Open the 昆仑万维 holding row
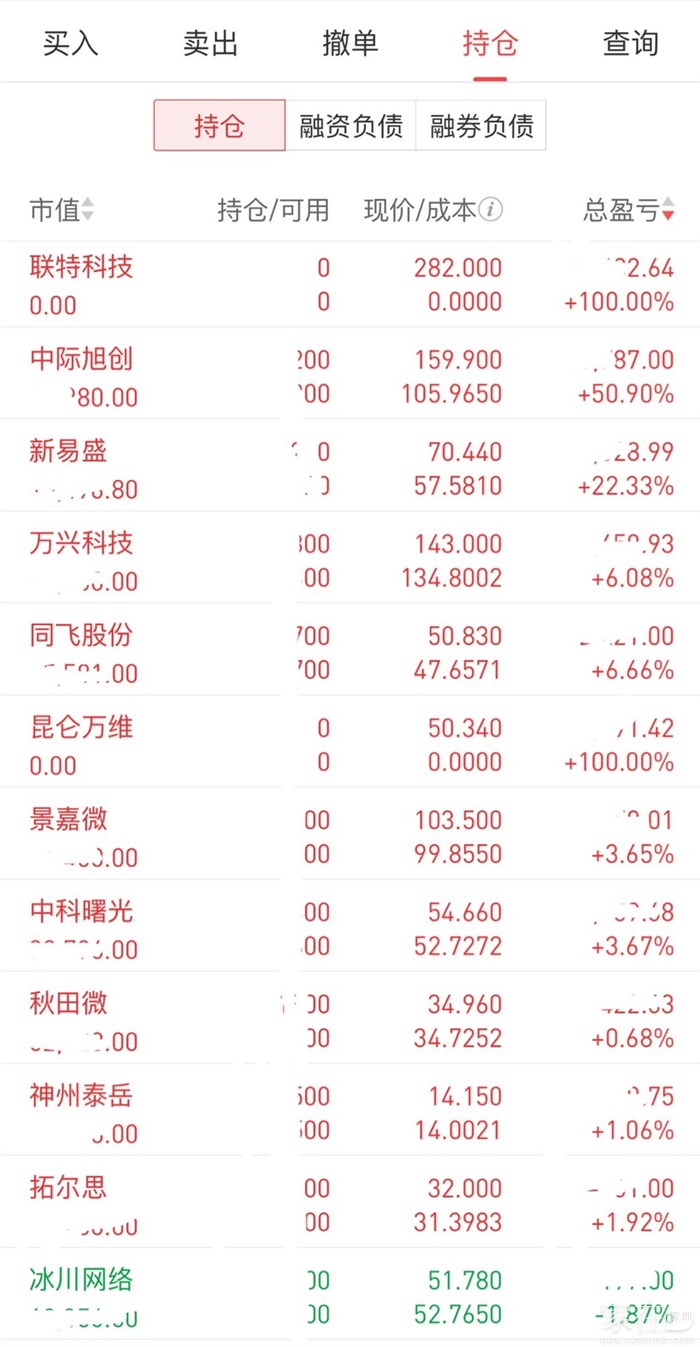This screenshot has width=700, height=1347. click(x=82, y=727)
